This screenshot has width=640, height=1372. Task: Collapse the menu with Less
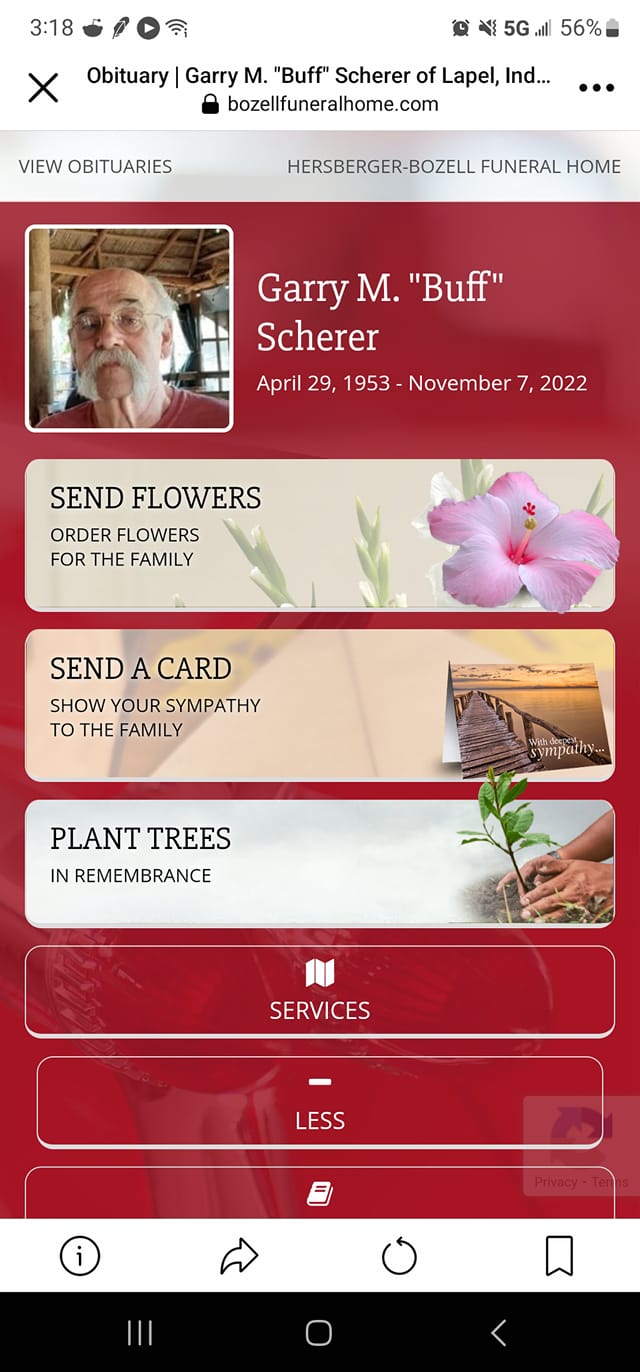tap(319, 1102)
